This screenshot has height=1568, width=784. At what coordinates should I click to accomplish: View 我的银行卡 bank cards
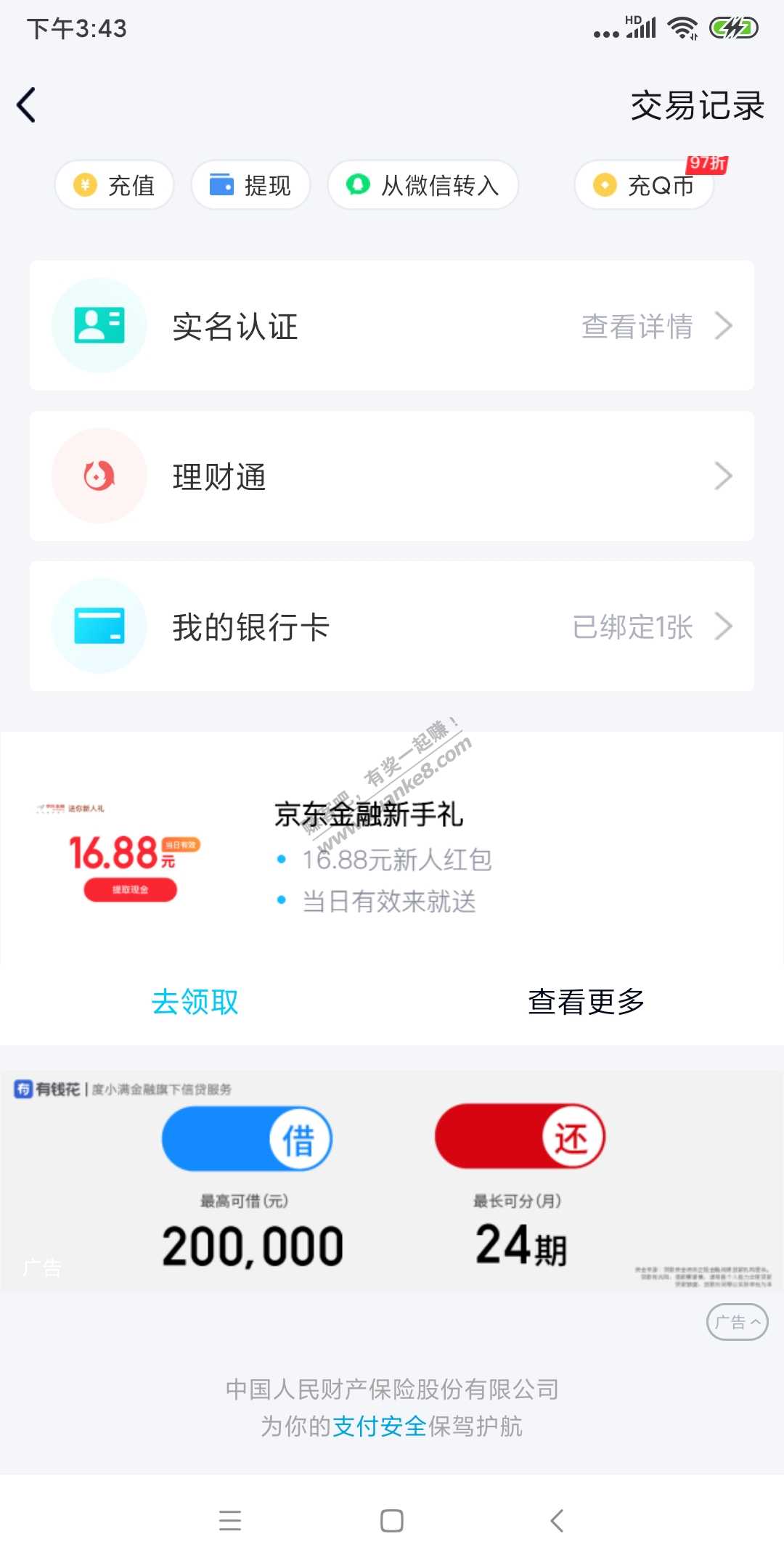tap(392, 626)
